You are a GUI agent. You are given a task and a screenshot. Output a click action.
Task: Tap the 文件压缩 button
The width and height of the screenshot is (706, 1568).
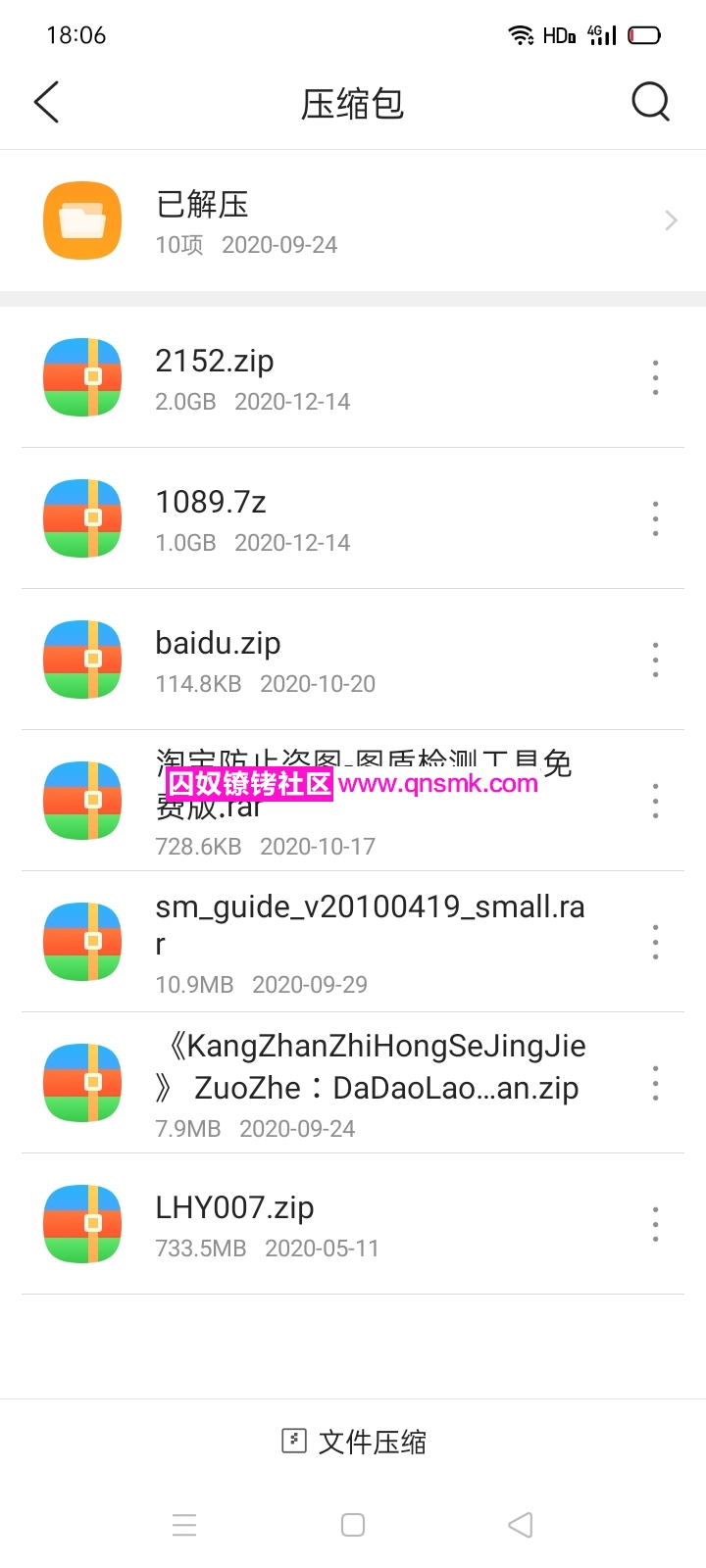[x=353, y=1442]
